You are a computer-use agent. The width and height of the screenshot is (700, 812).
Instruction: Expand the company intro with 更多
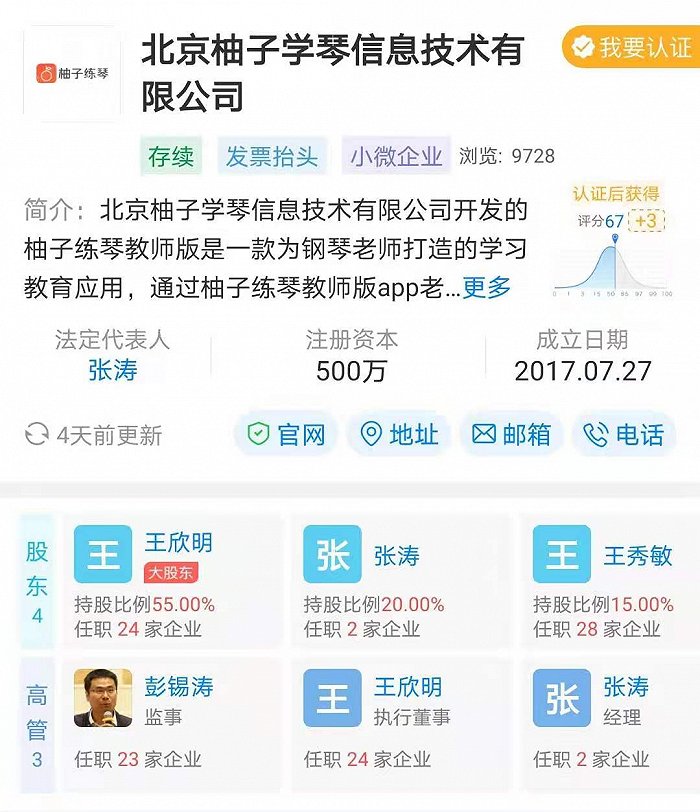(x=487, y=288)
